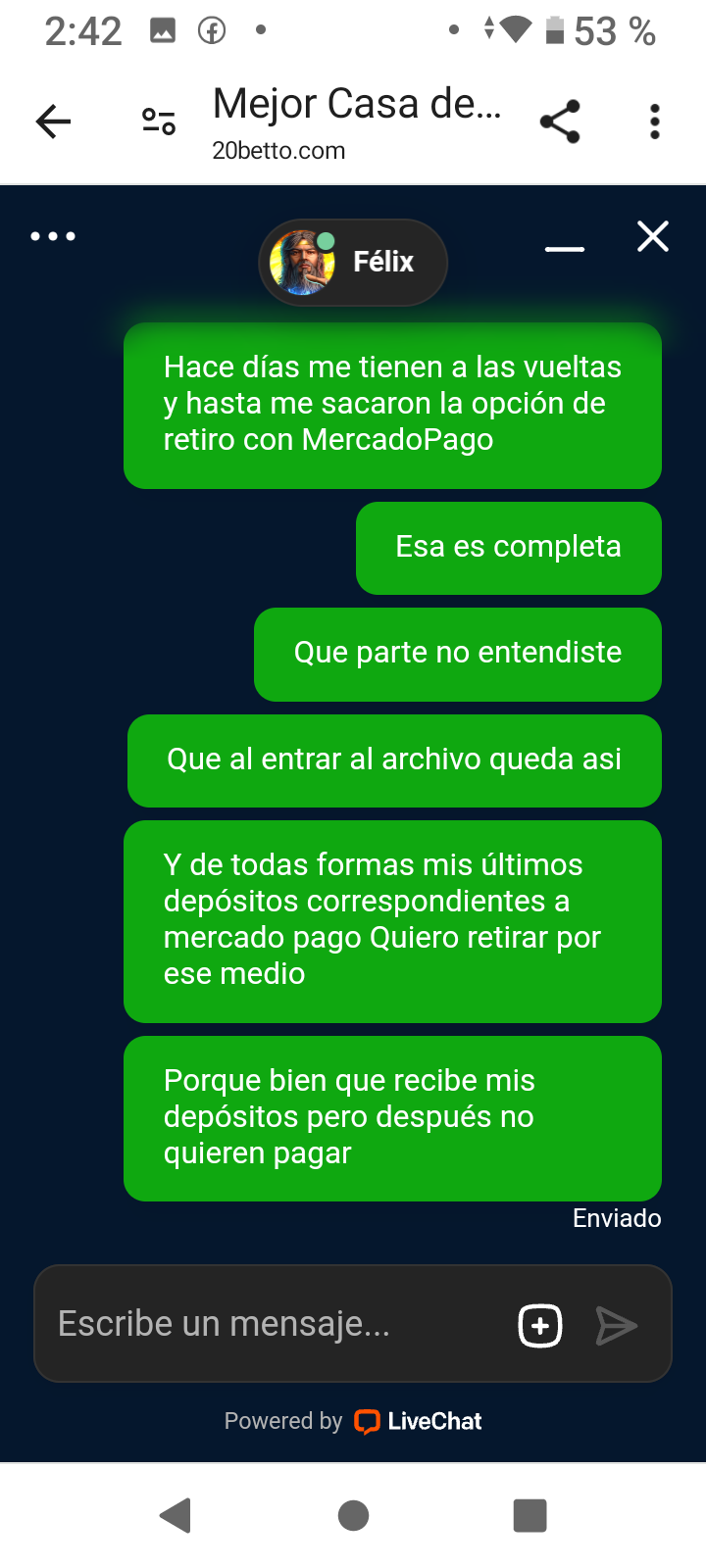
Task: Open the chat options via the three-dots icon
Action: click(53, 235)
